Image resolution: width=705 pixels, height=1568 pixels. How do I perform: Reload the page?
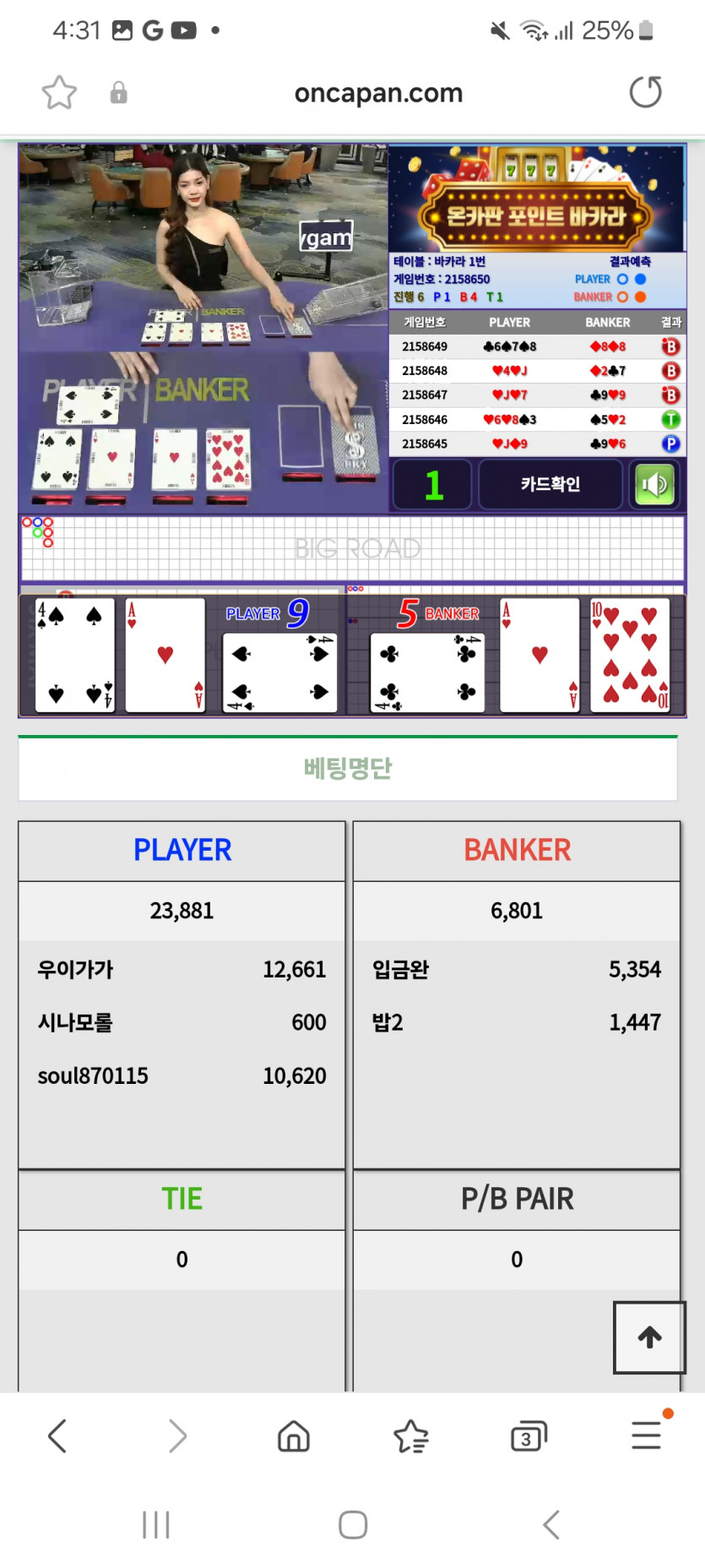[646, 92]
